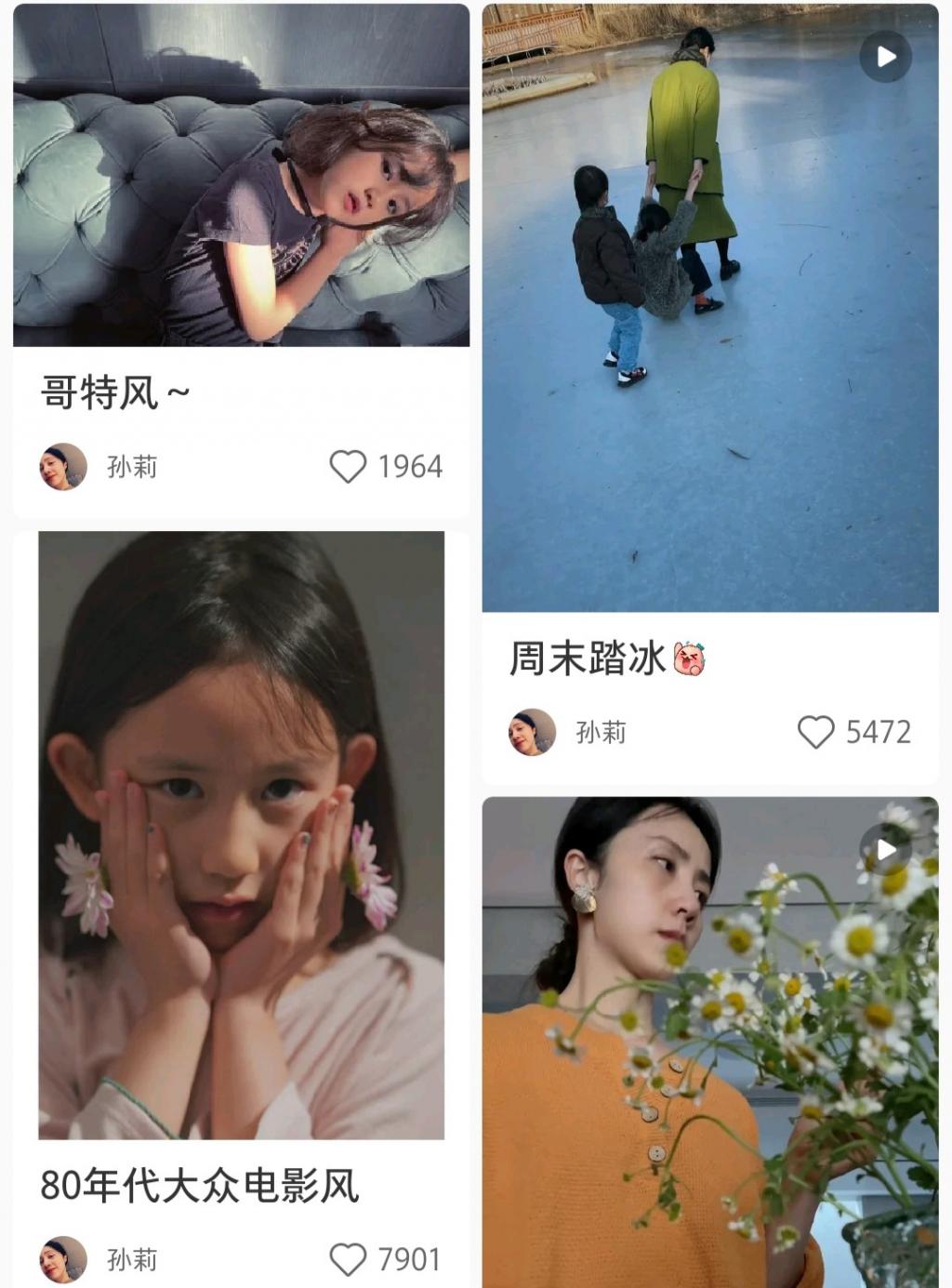The height and width of the screenshot is (1288, 952).
Task: Like the 哥特风 post
Action: [349, 466]
